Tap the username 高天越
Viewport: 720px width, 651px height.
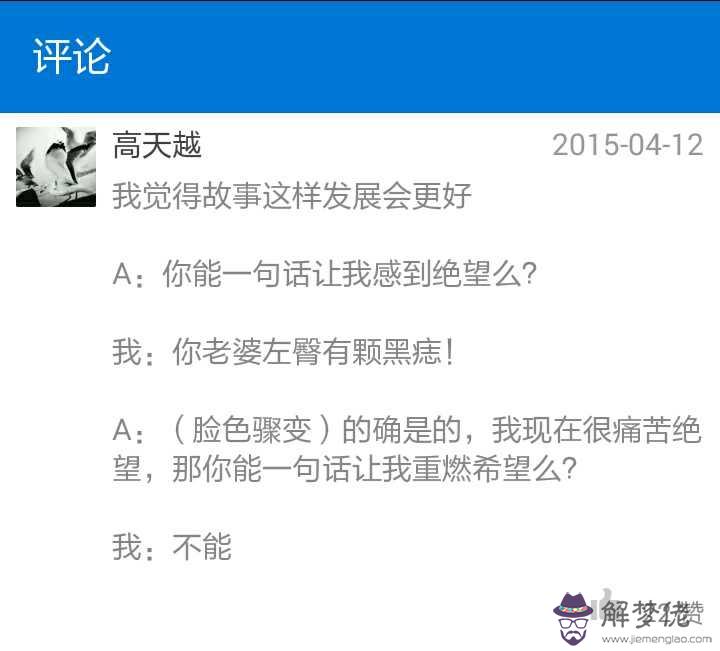click(x=157, y=146)
